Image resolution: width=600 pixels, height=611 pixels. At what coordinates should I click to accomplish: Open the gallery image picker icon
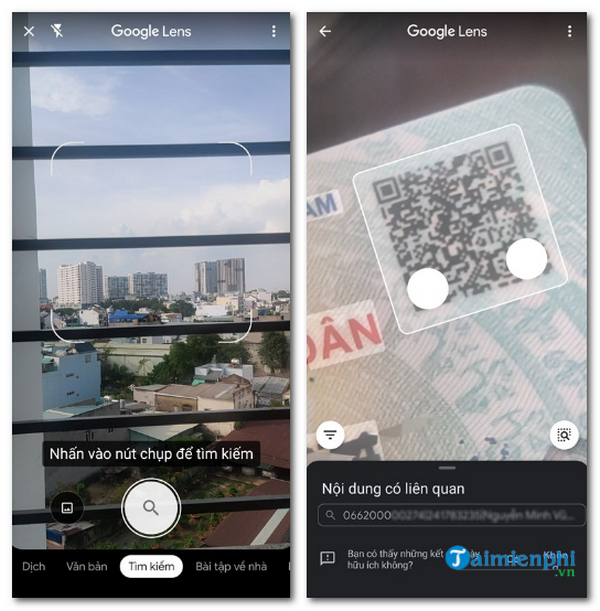[x=67, y=507]
